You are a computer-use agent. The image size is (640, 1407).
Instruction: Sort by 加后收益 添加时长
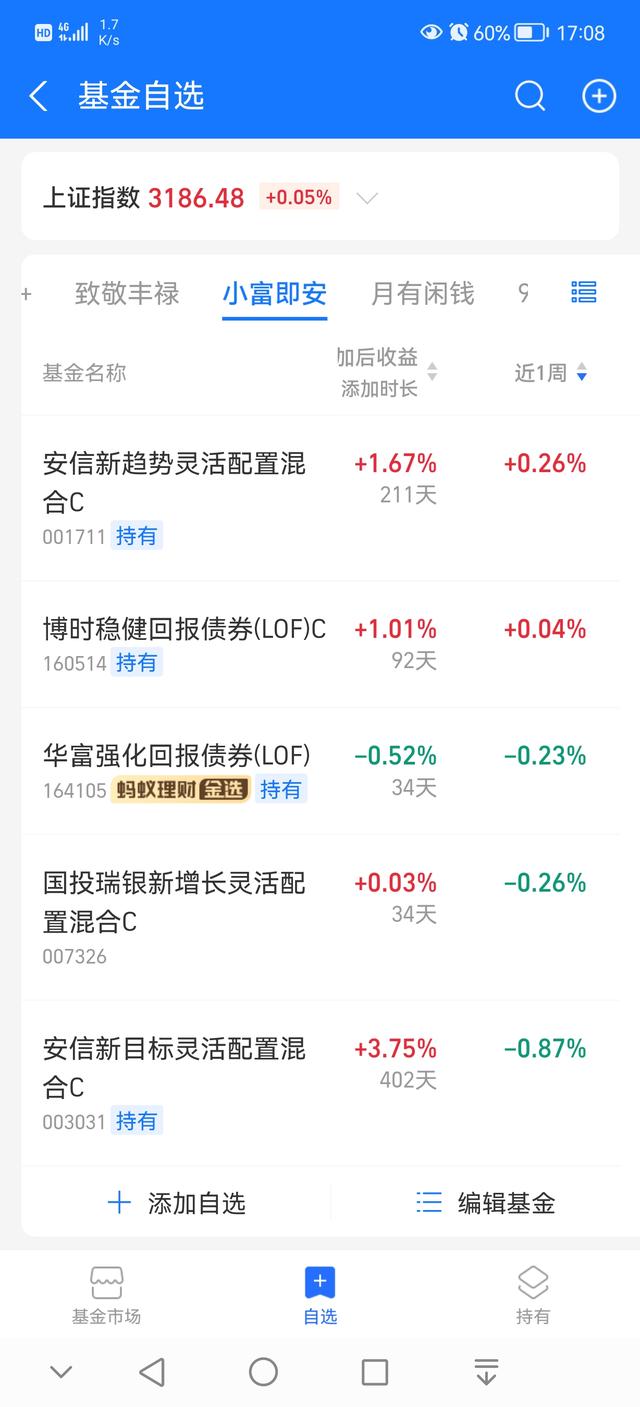click(386, 373)
